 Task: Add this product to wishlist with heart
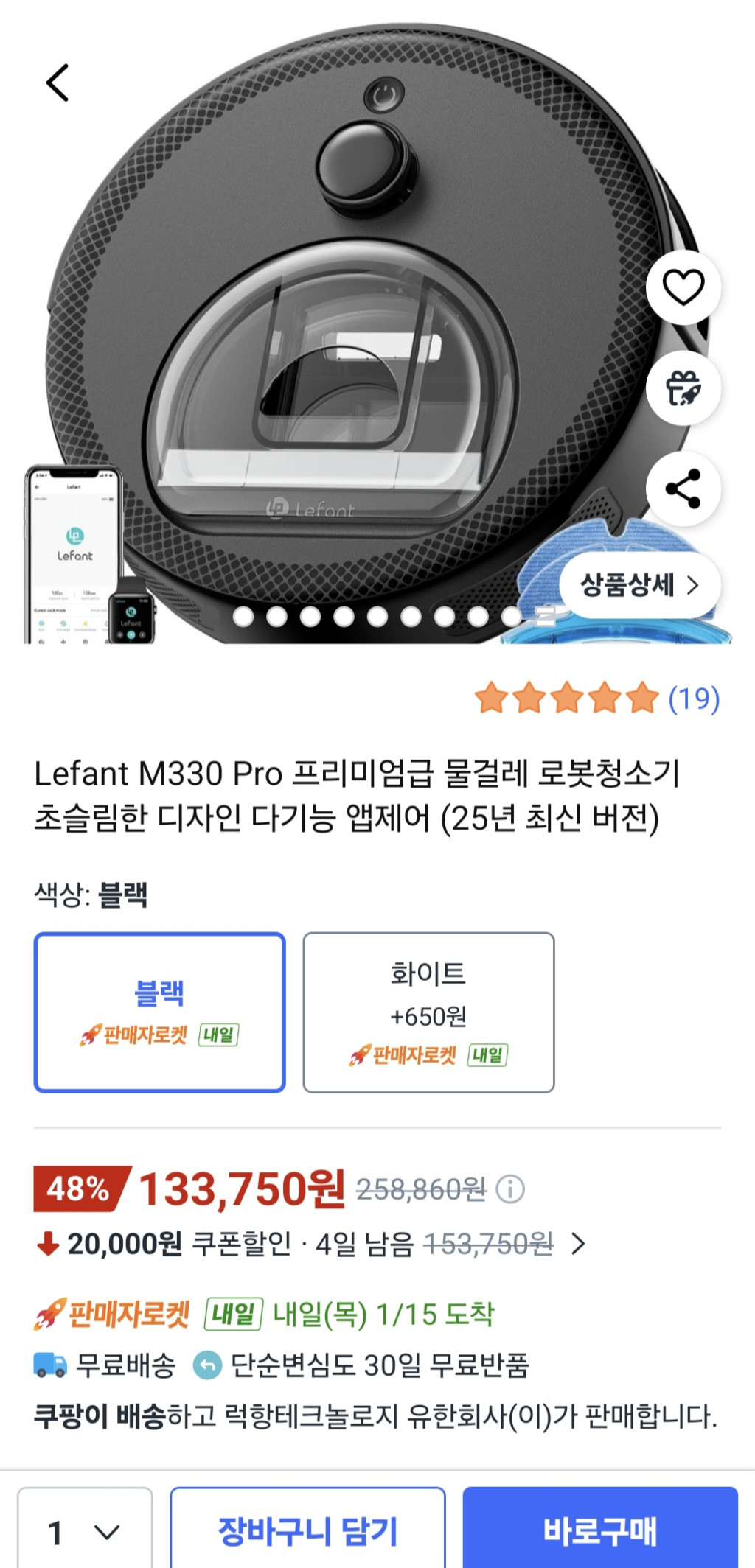pos(683,287)
